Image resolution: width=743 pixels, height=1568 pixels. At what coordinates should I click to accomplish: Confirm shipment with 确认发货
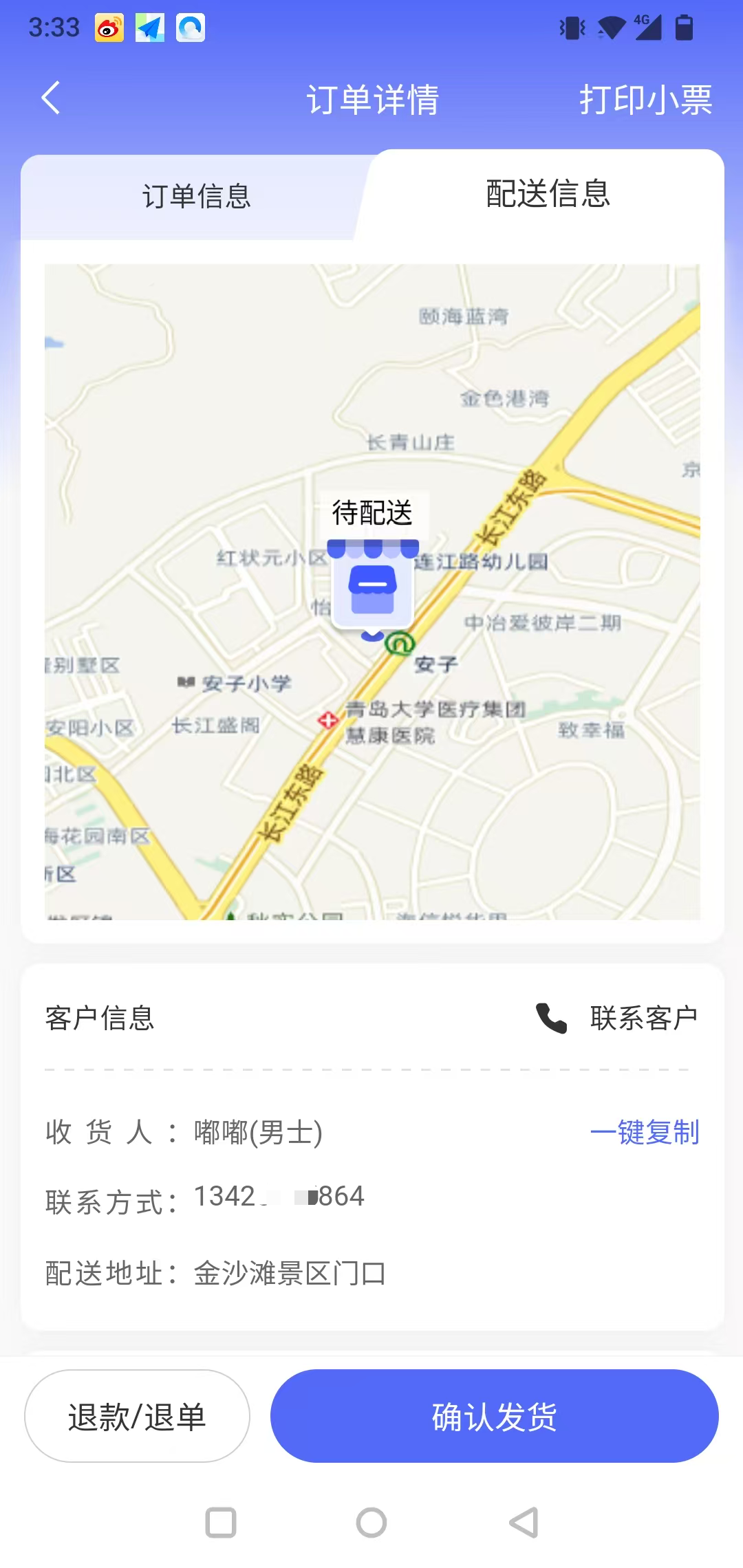click(494, 1416)
